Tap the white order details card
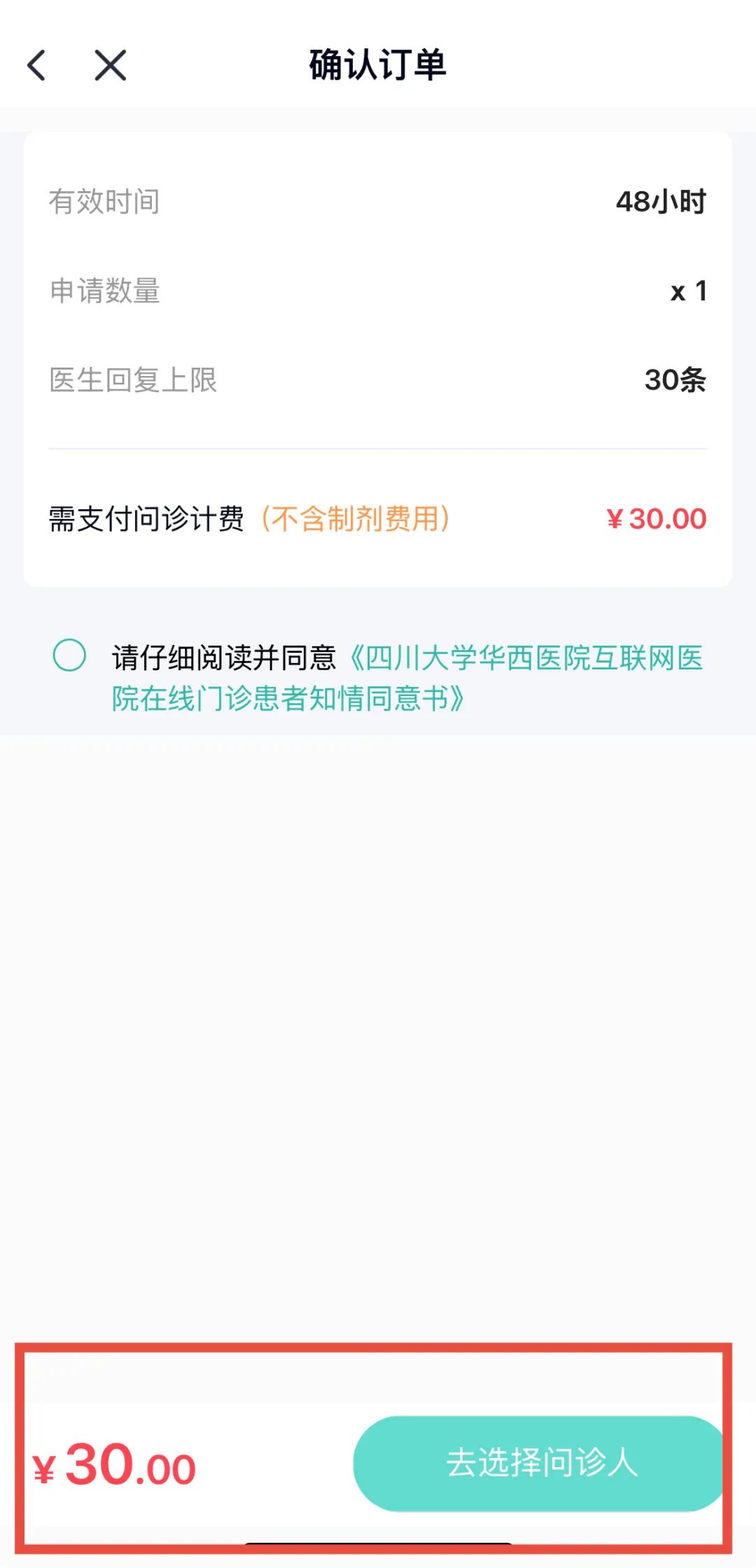The width and height of the screenshot is (756, 1568). (x=378, y=357)
